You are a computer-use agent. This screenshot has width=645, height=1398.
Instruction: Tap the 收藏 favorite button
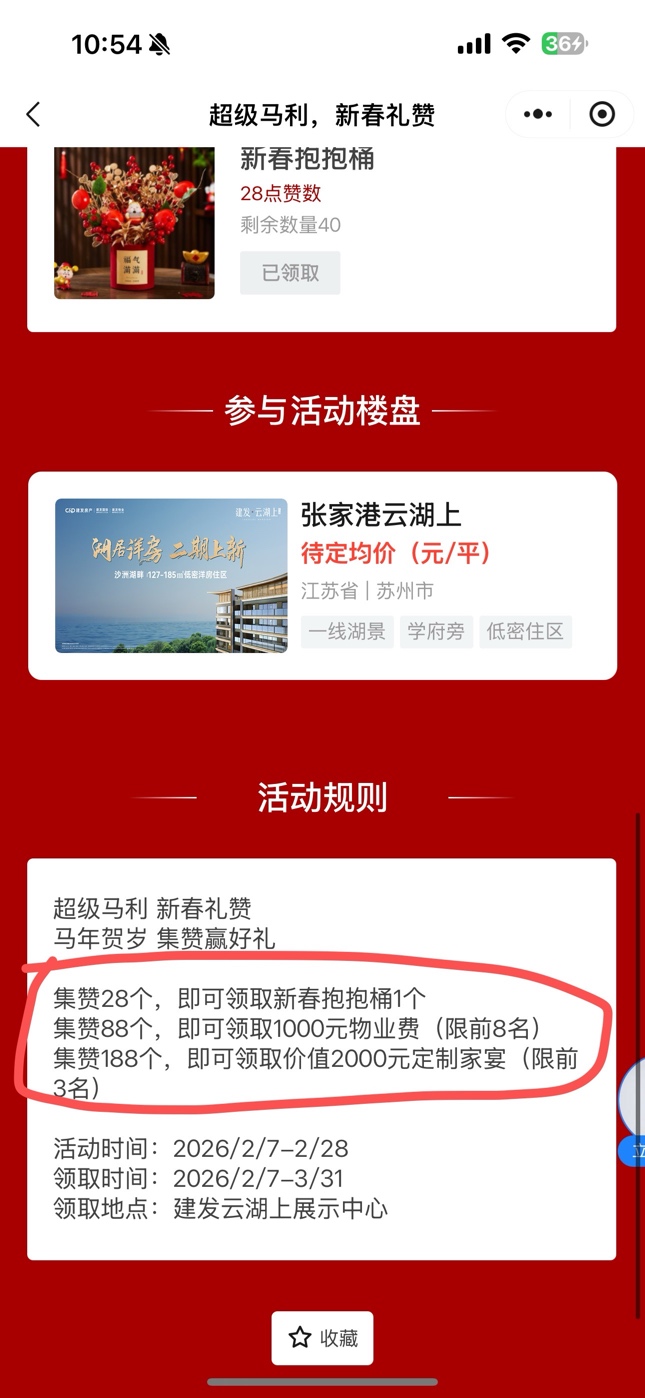[322, 1338]
